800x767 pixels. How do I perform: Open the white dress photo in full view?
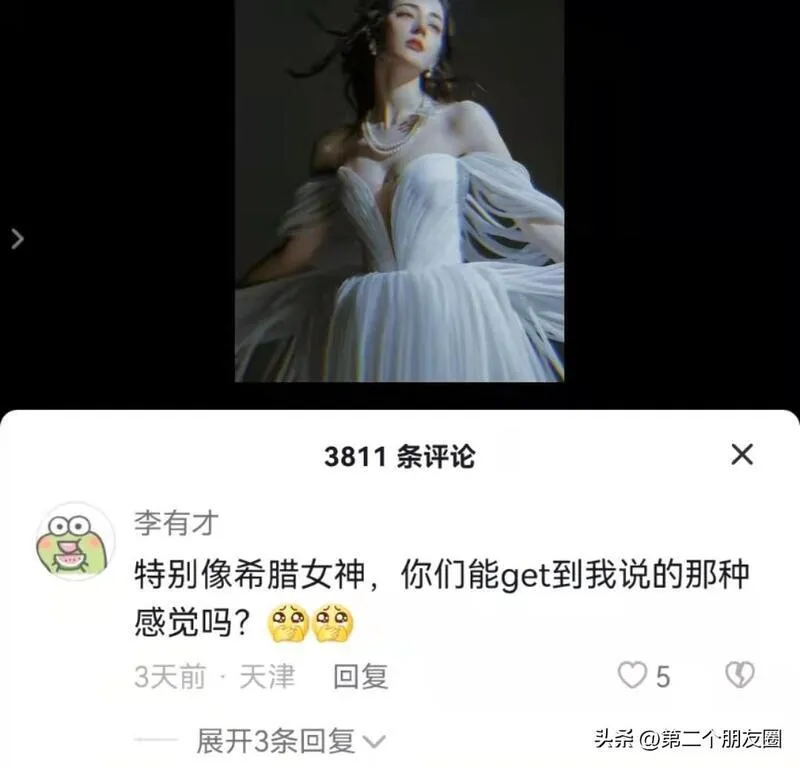(x=399, y=190)
